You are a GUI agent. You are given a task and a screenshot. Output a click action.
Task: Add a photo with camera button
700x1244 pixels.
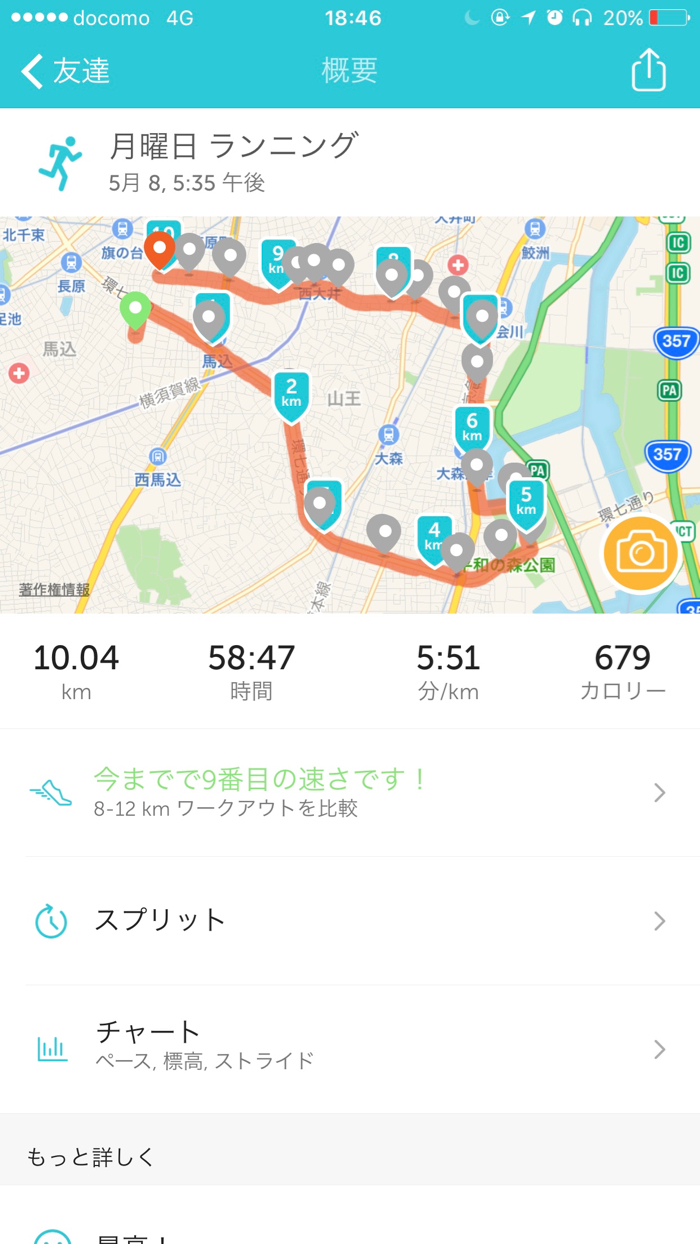(x=641, y=552)
